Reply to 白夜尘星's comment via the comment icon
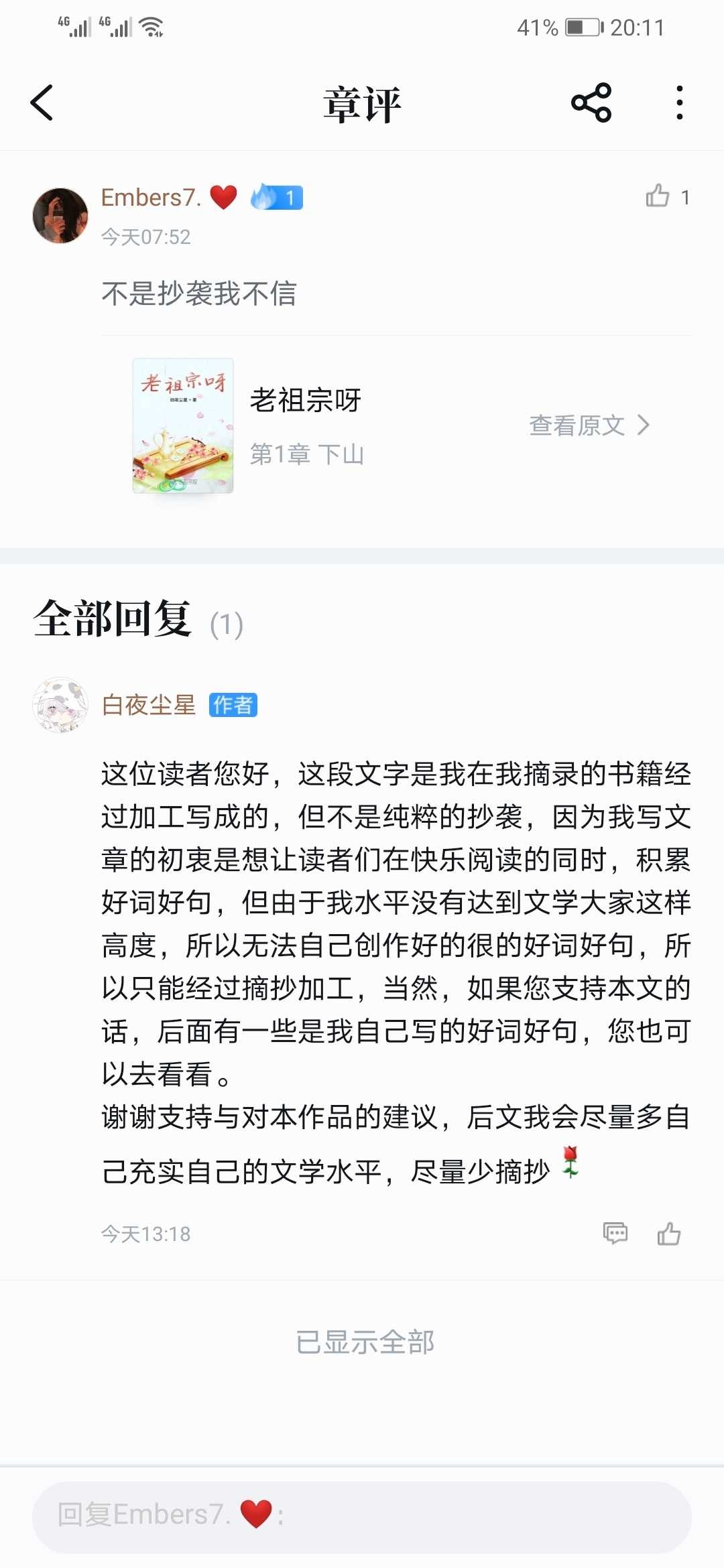This screenshot has height=1568, width=724. click(615, 1233)
